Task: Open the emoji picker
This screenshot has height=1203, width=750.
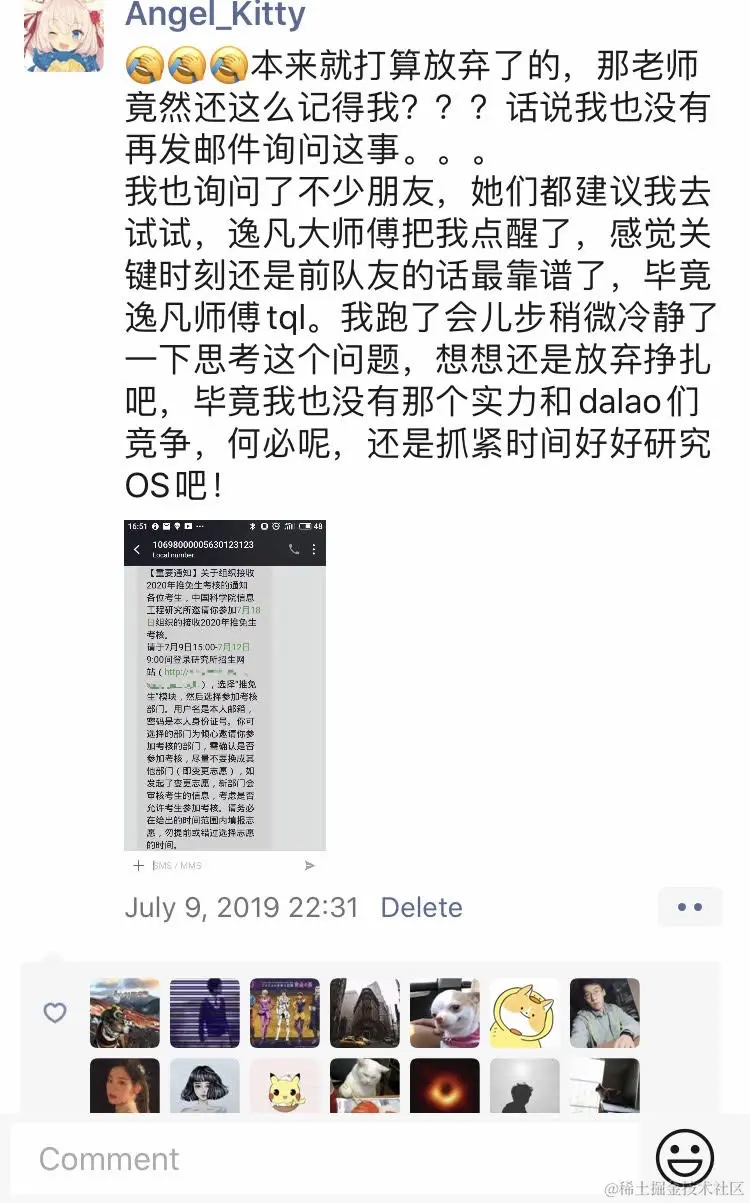Action: [x=685, y=1158]
